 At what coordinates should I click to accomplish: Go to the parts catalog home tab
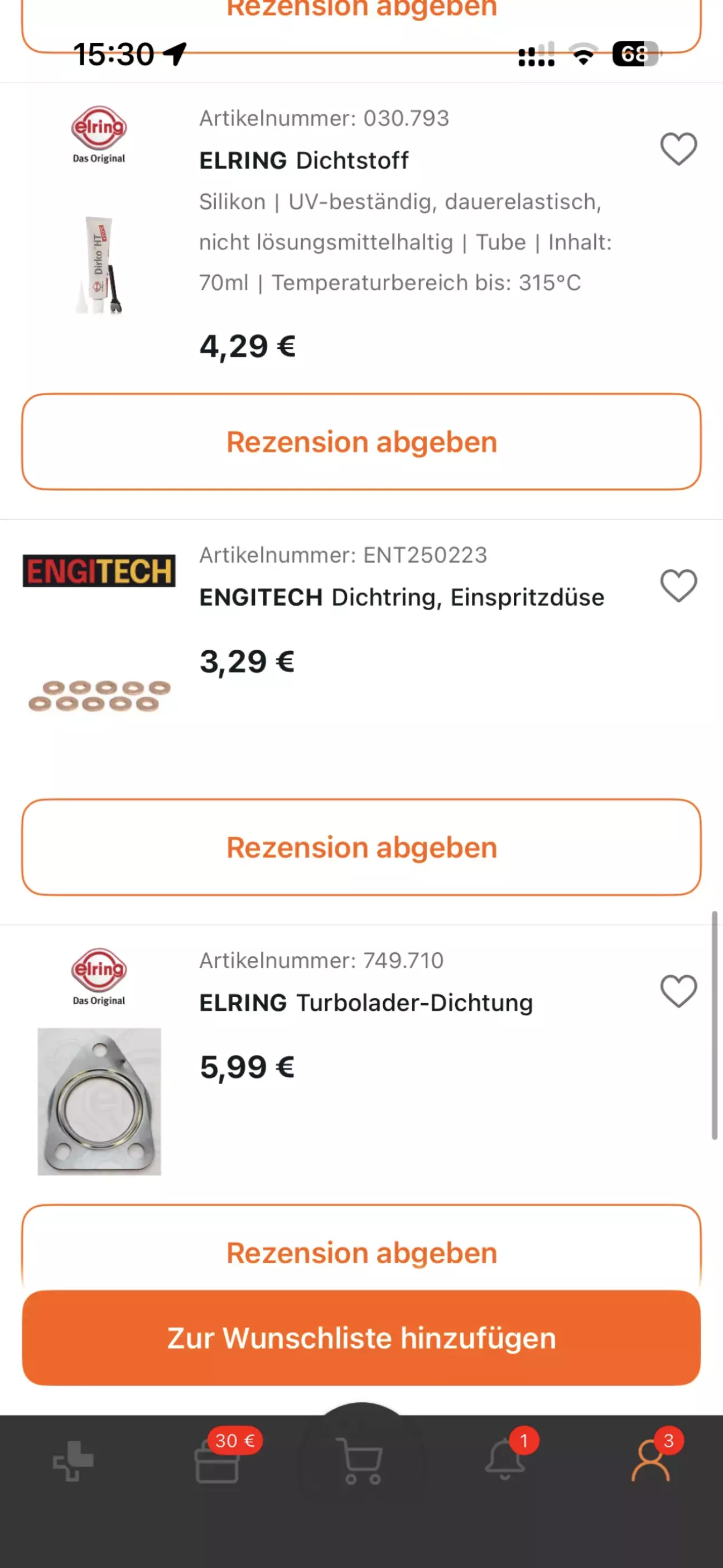(73, 1461)
